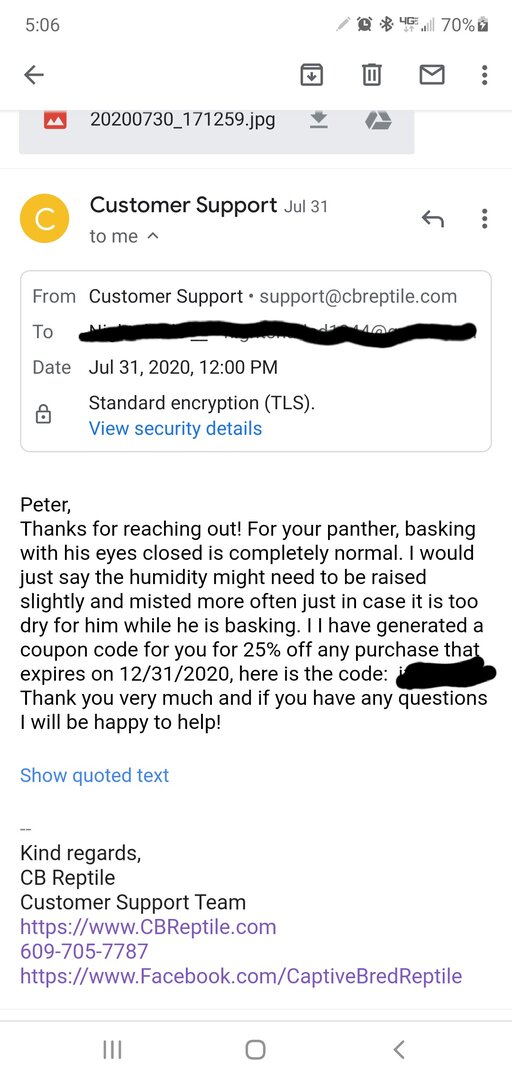512x1080 pixels.
Task: Delete this email with the trash icon
Action: [x=372, y=74]
